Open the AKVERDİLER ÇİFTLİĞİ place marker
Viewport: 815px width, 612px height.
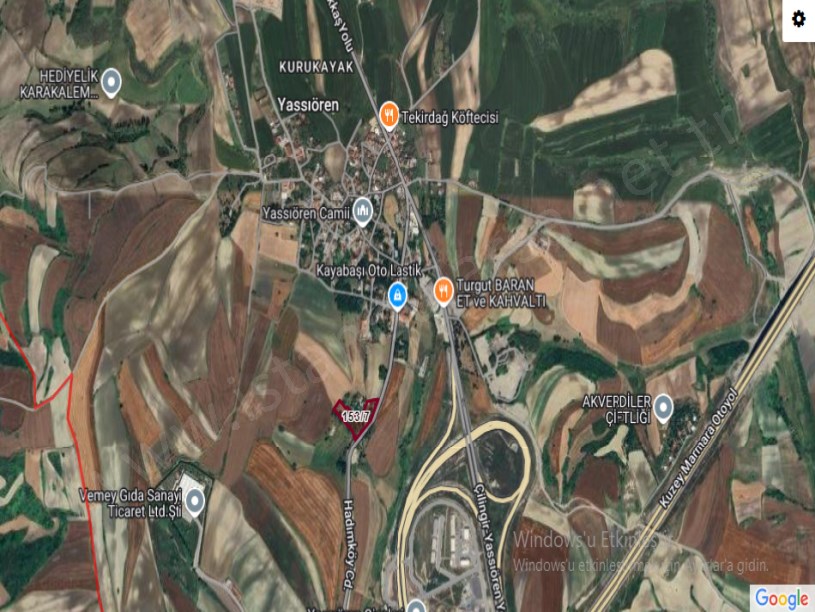tap(663, 408)
